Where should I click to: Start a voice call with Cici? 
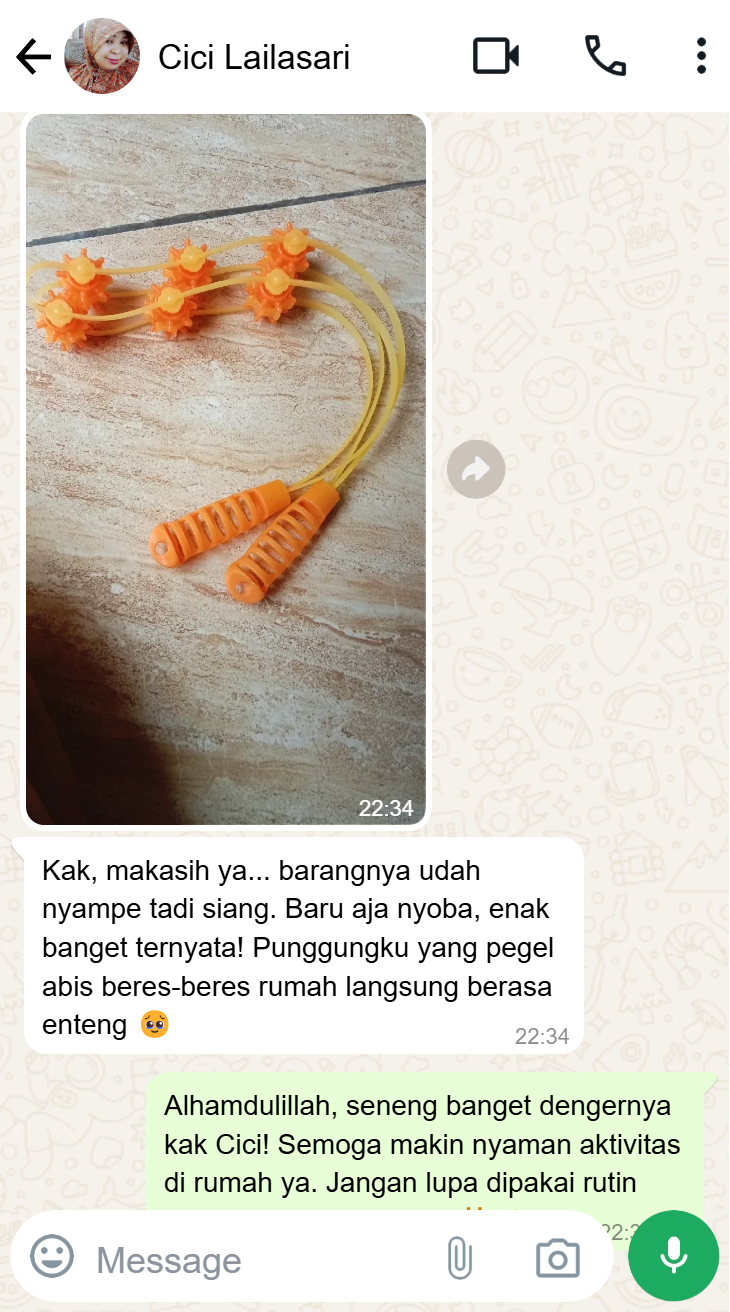[605, 56]
